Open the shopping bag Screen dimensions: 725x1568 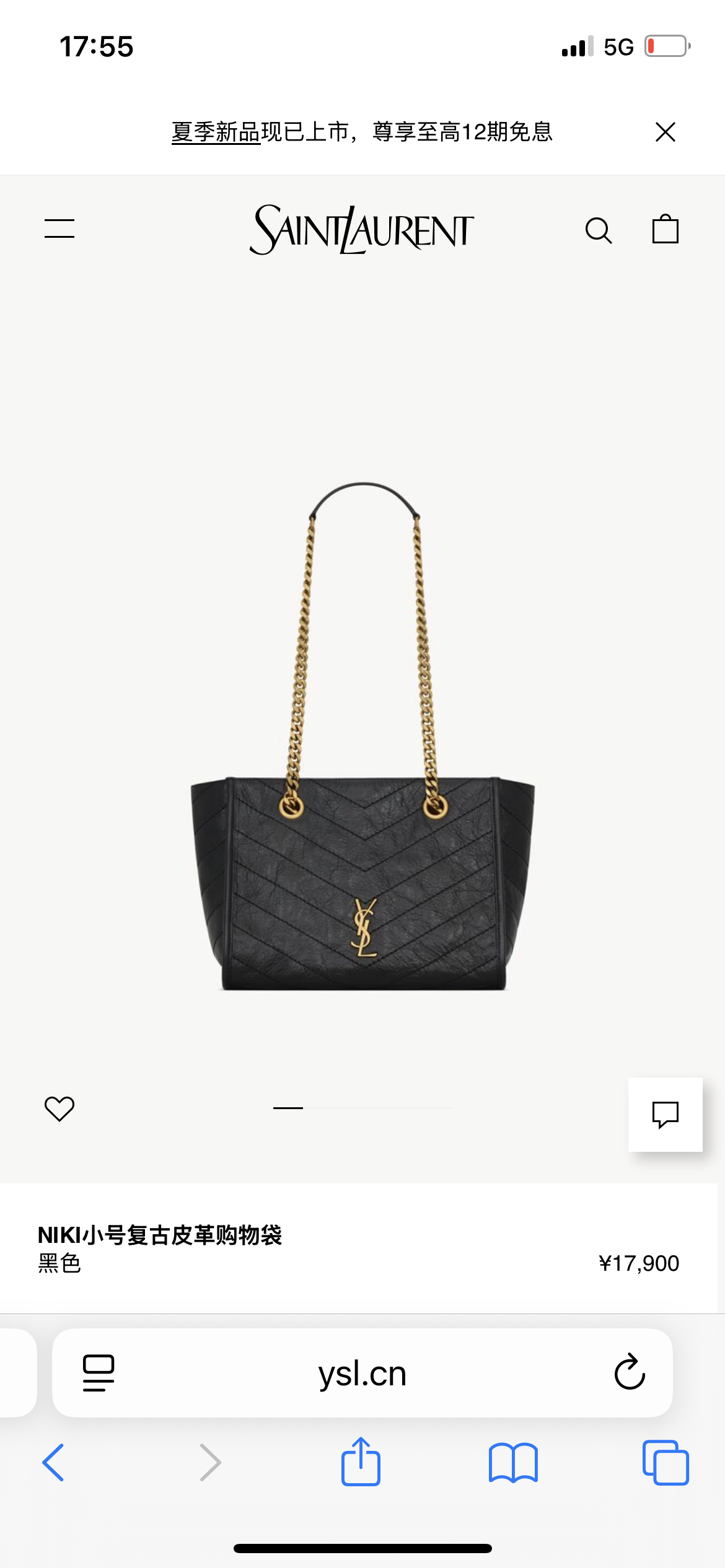coord(666,229)
